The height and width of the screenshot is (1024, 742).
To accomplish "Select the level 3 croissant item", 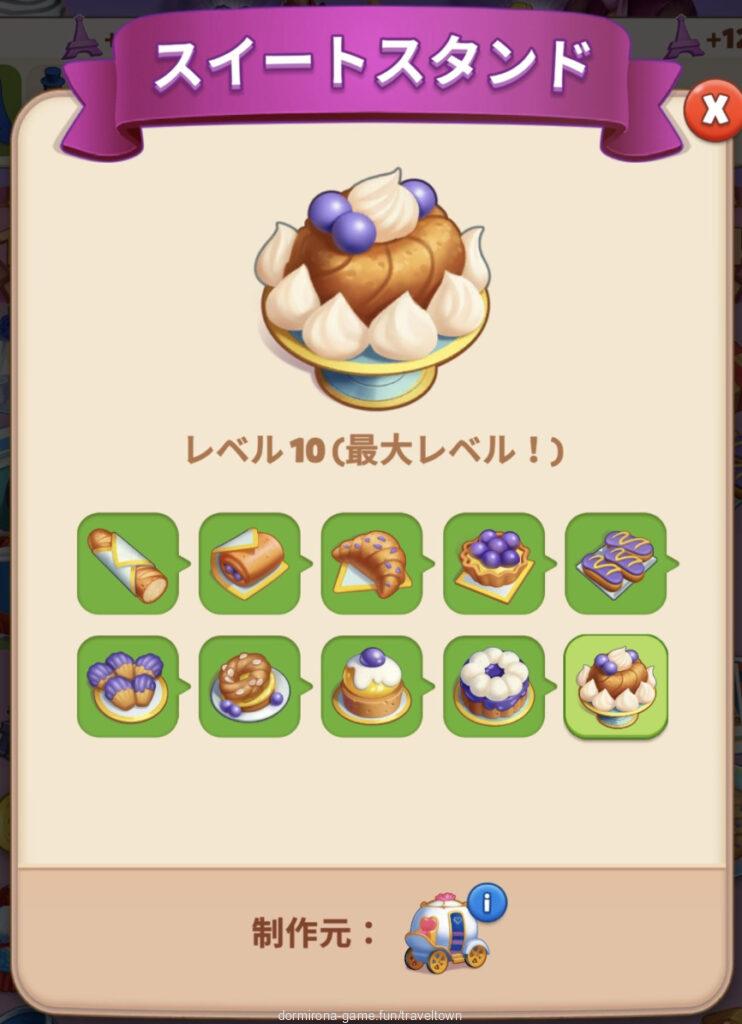I will point(371,563).
